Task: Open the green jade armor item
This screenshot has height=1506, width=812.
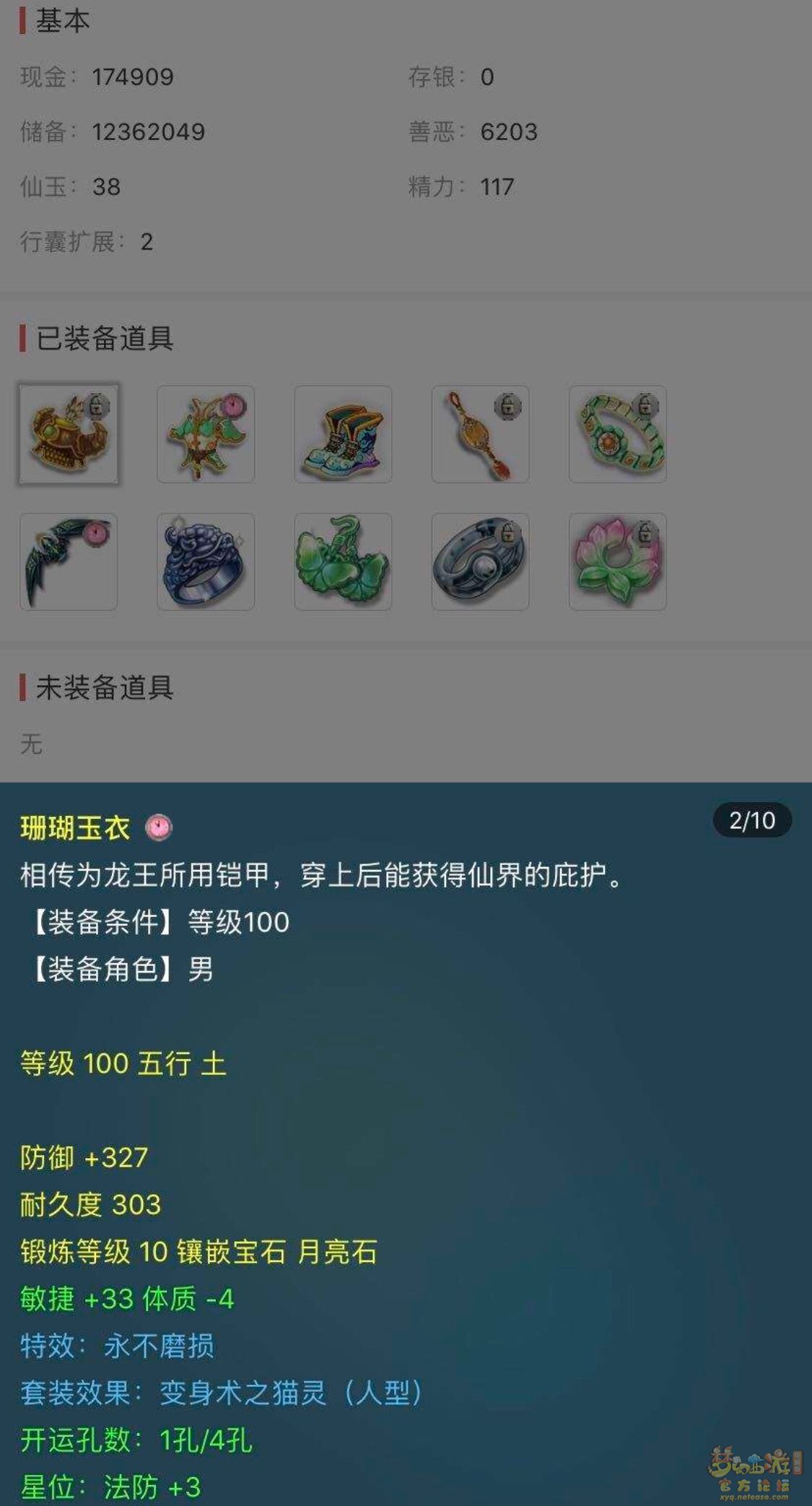Action: (x=206, y=434)
